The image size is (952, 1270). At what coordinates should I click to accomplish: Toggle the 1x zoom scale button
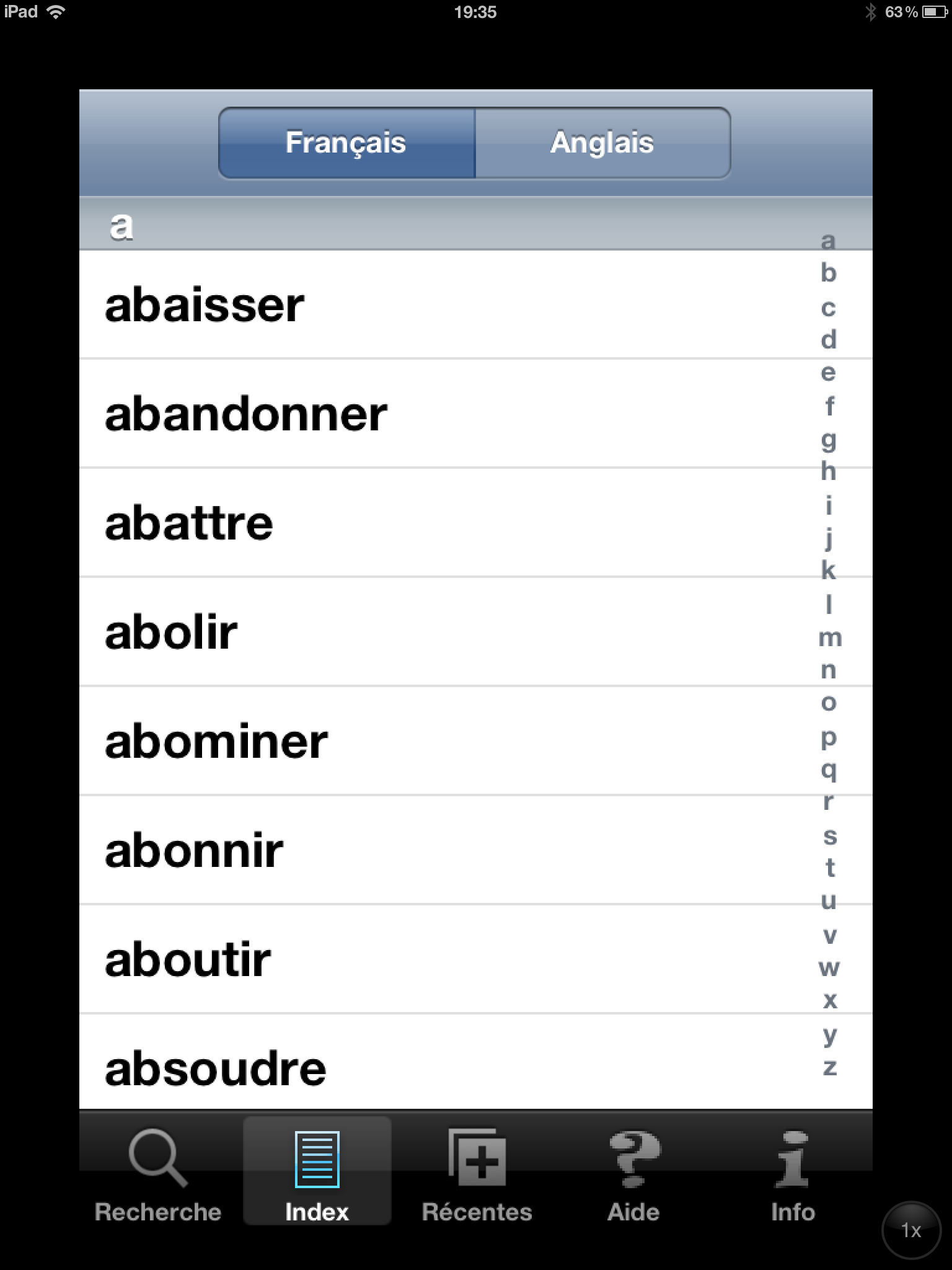[x=910, y=1230]
